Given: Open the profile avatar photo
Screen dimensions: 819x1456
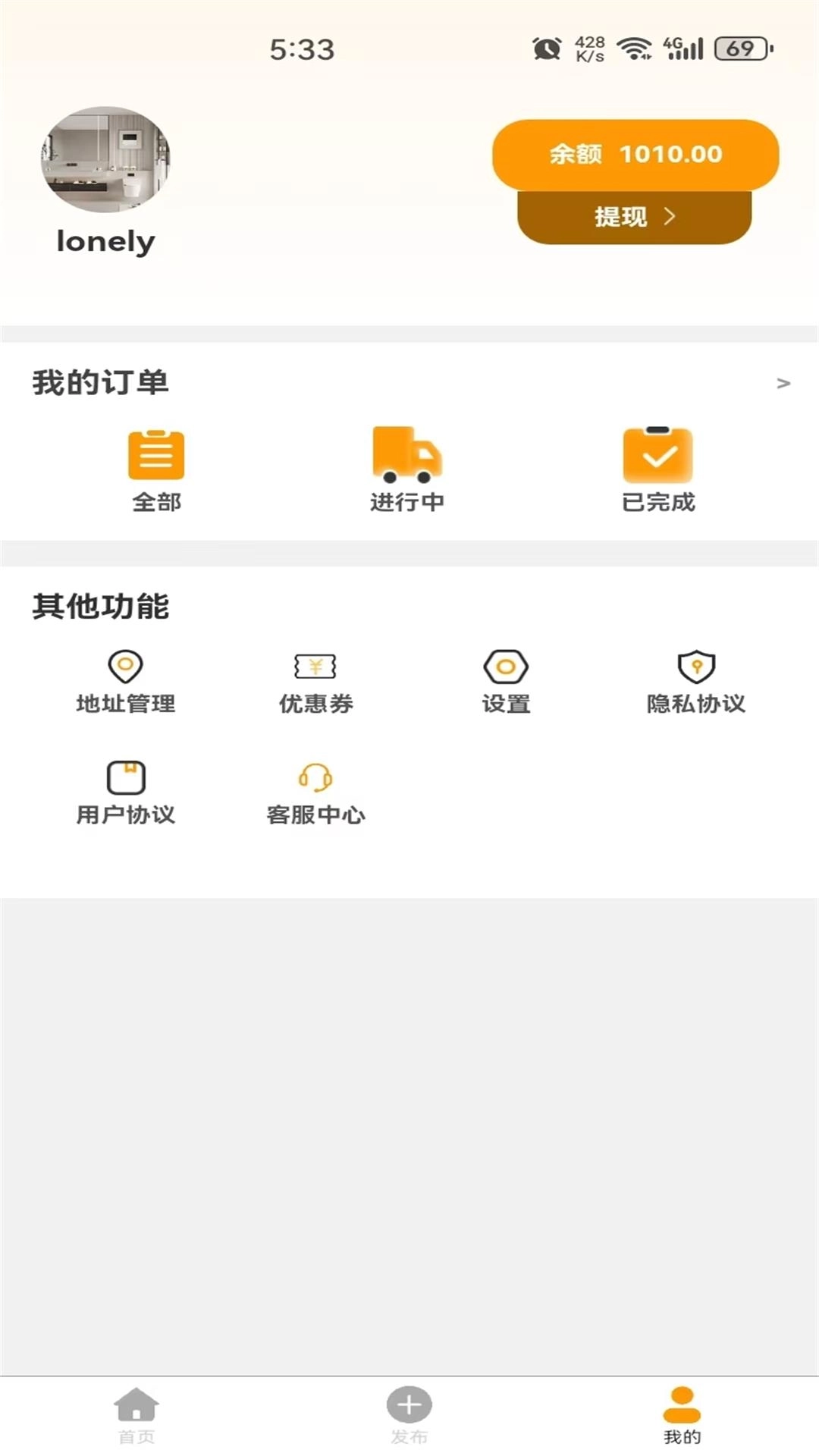Looking at the screenshot, I should click(106, 161).
